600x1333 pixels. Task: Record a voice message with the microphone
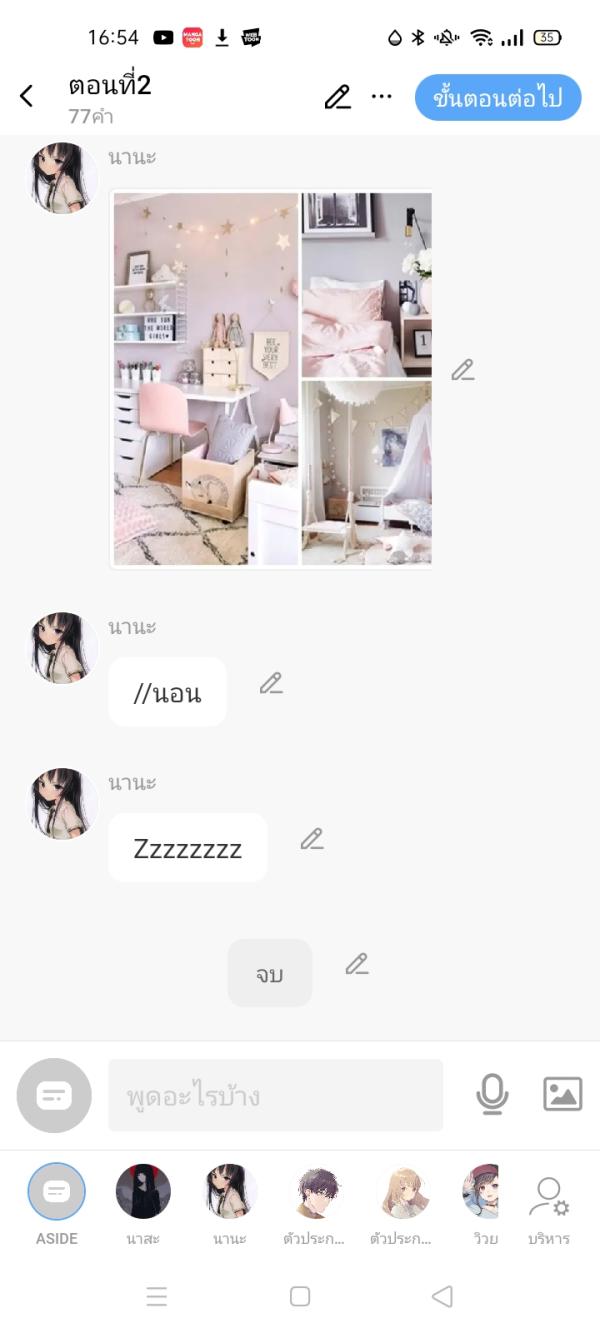(492, 1095)
